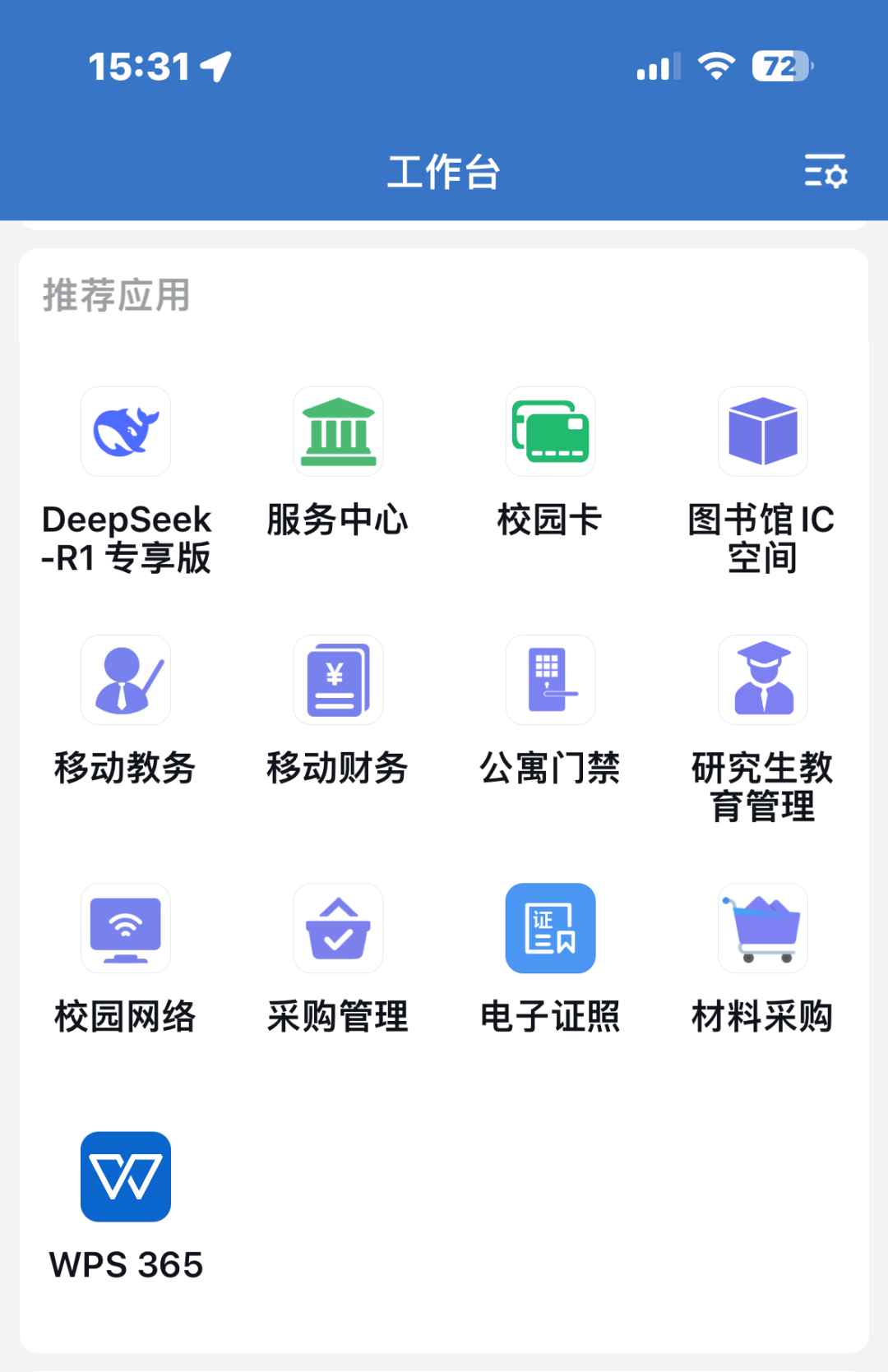888x1372 pixels.
Task: Open 材料采购 app
Action: [x=762, y=929]
